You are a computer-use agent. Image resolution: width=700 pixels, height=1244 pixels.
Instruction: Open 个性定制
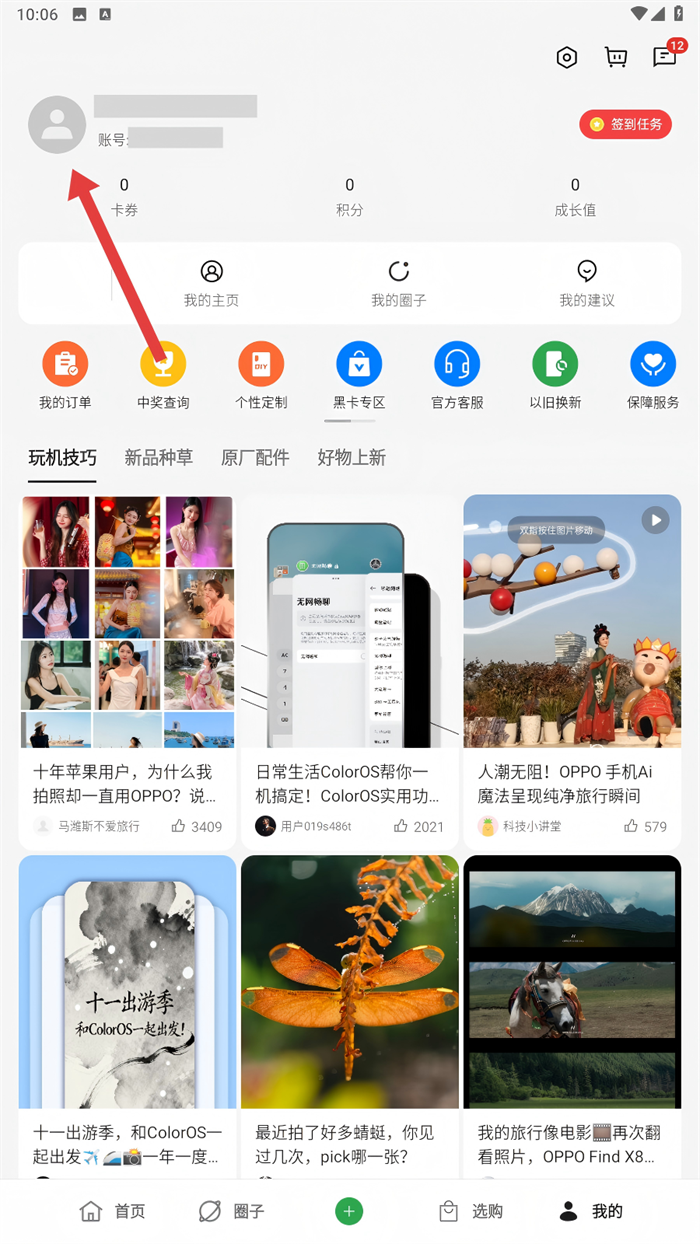click(261, 374)
